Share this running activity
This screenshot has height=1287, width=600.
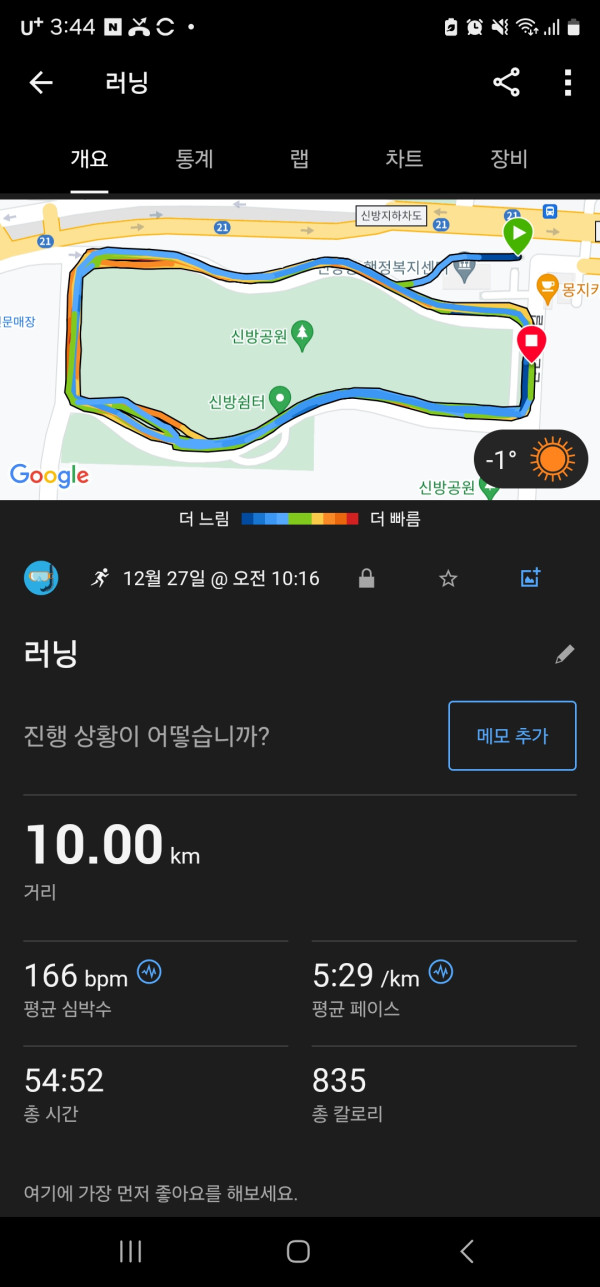point(507,83)
